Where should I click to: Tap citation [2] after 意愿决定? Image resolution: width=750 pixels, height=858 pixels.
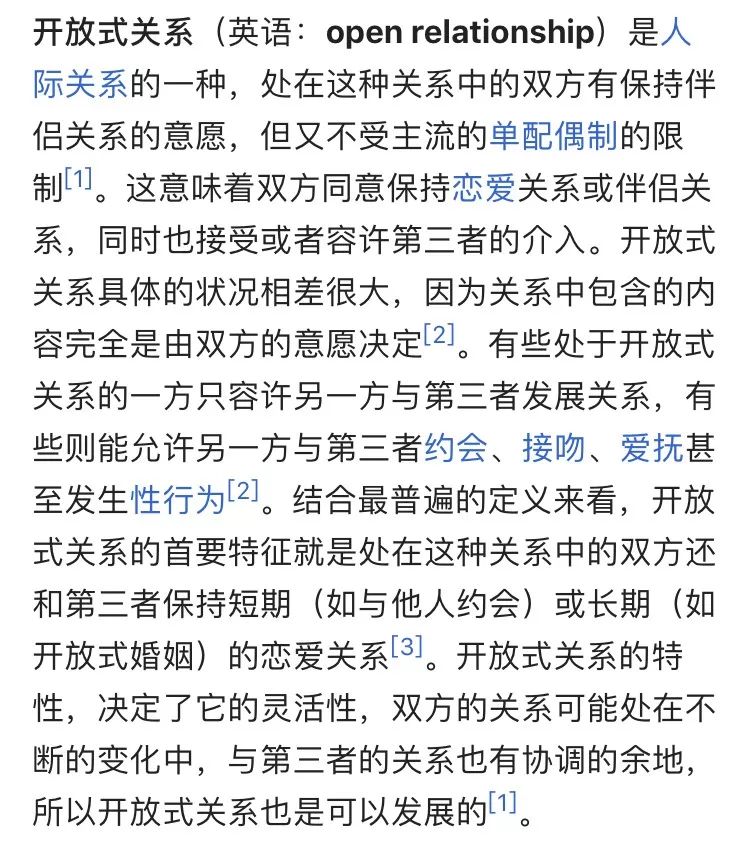pyautogui.click(x=439, y=337)
